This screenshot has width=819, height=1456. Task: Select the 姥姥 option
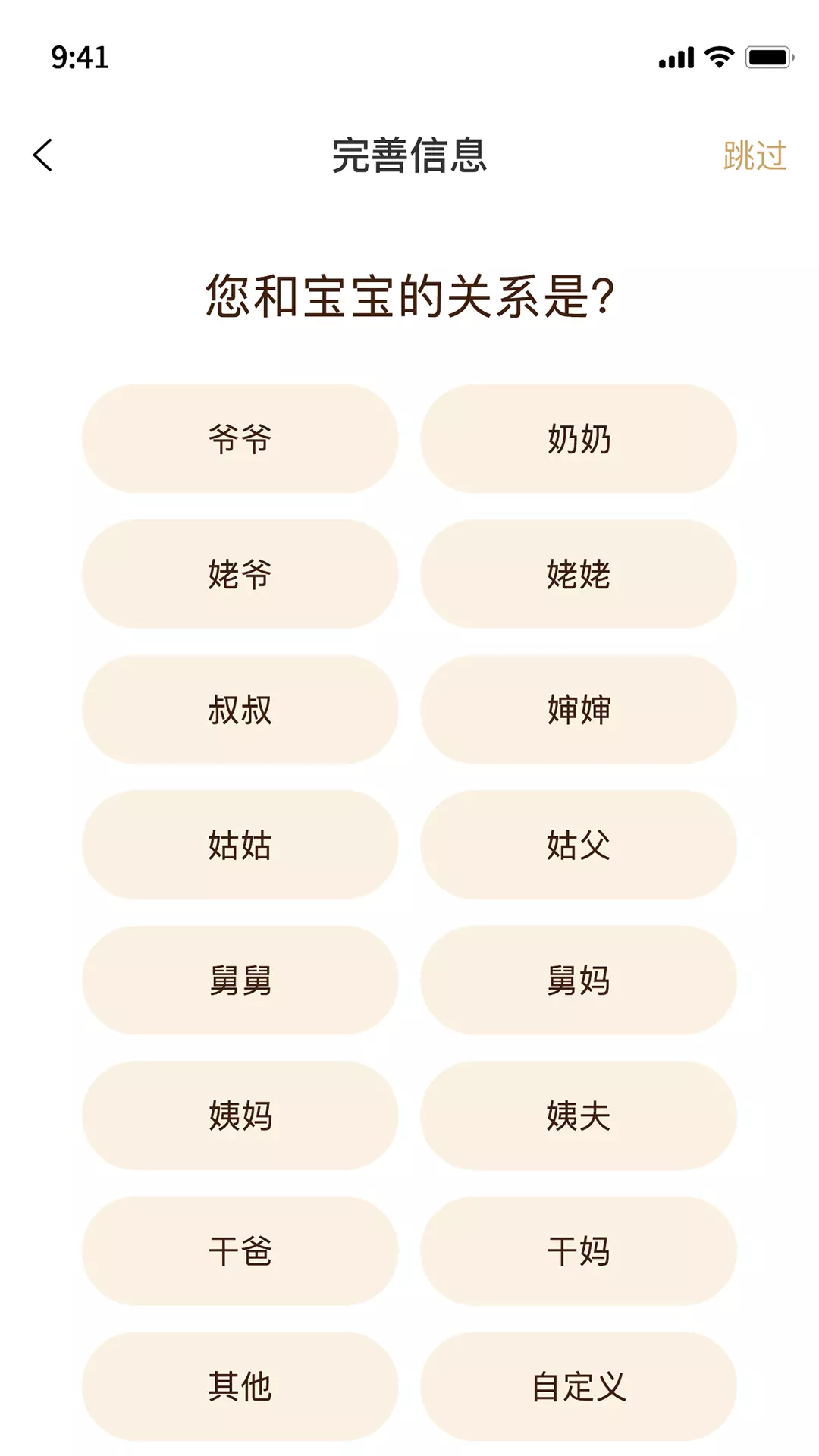coord(579,574)
